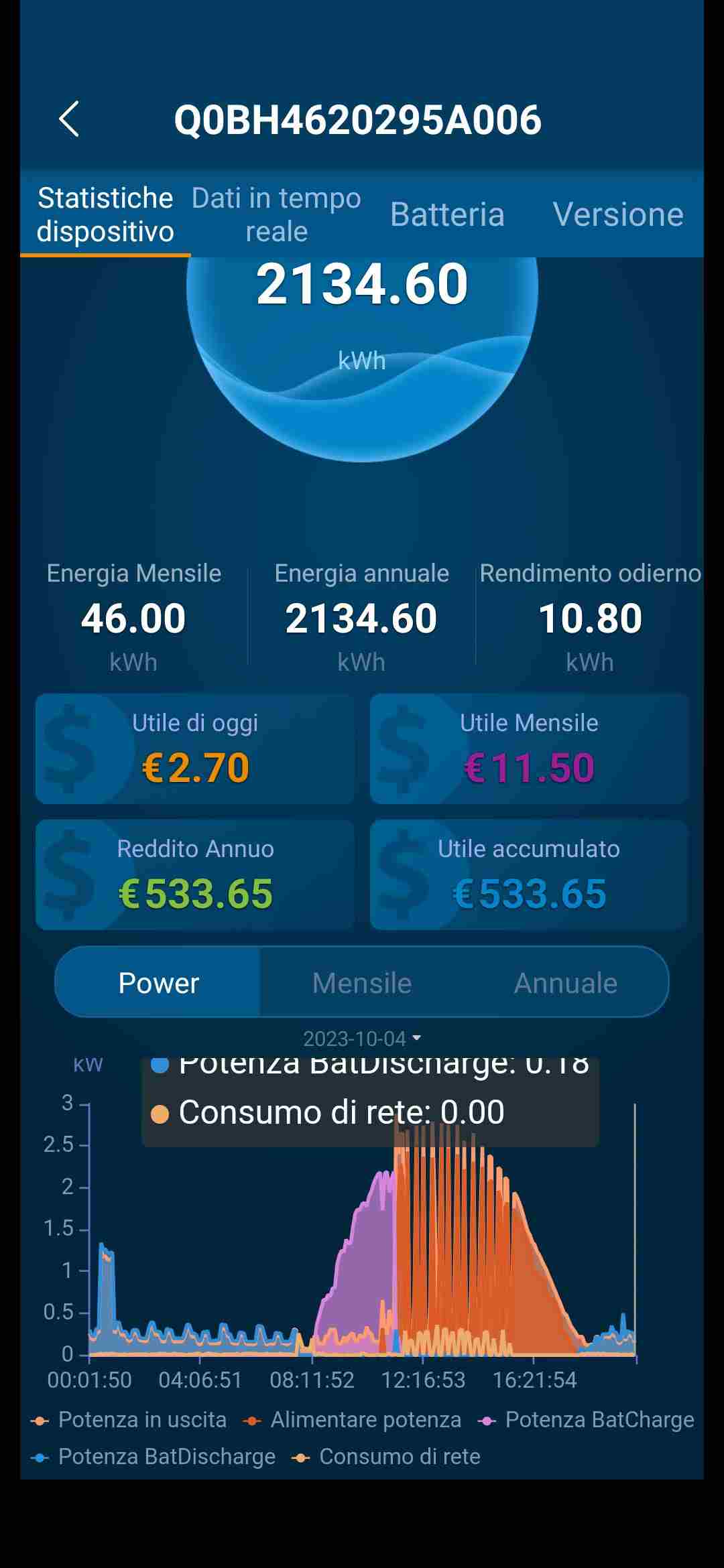Switch chart to Annuale
The width and height of the screenshot is (724, 1568).
click(566, 983)
